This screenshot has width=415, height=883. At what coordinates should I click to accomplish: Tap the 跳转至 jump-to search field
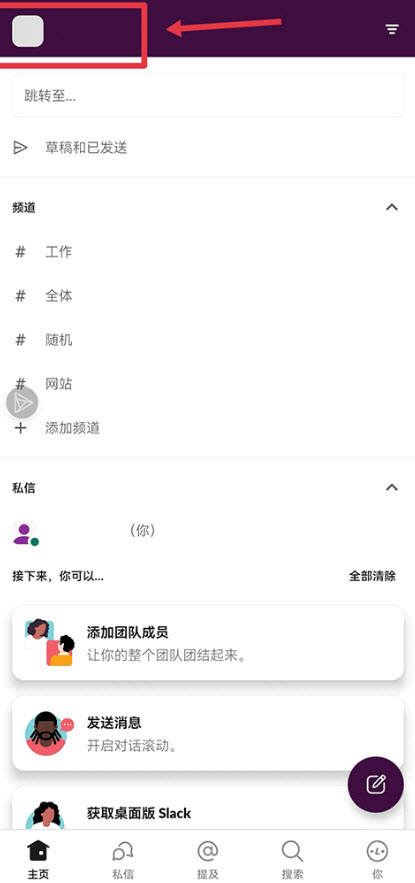pos(207,95)
